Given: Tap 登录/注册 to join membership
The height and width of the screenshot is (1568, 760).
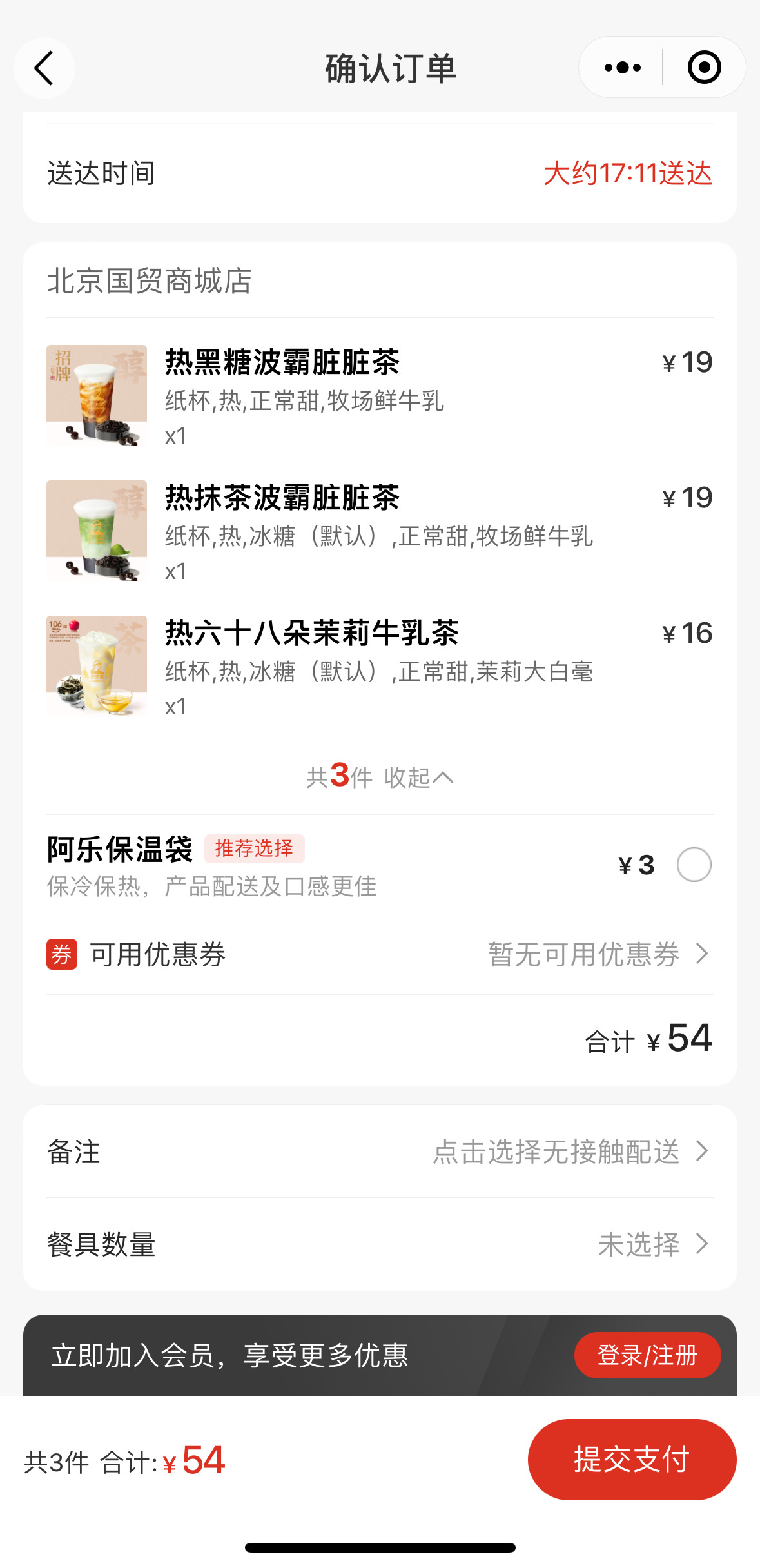Looking at the screenshot, I should (647, 1355).
